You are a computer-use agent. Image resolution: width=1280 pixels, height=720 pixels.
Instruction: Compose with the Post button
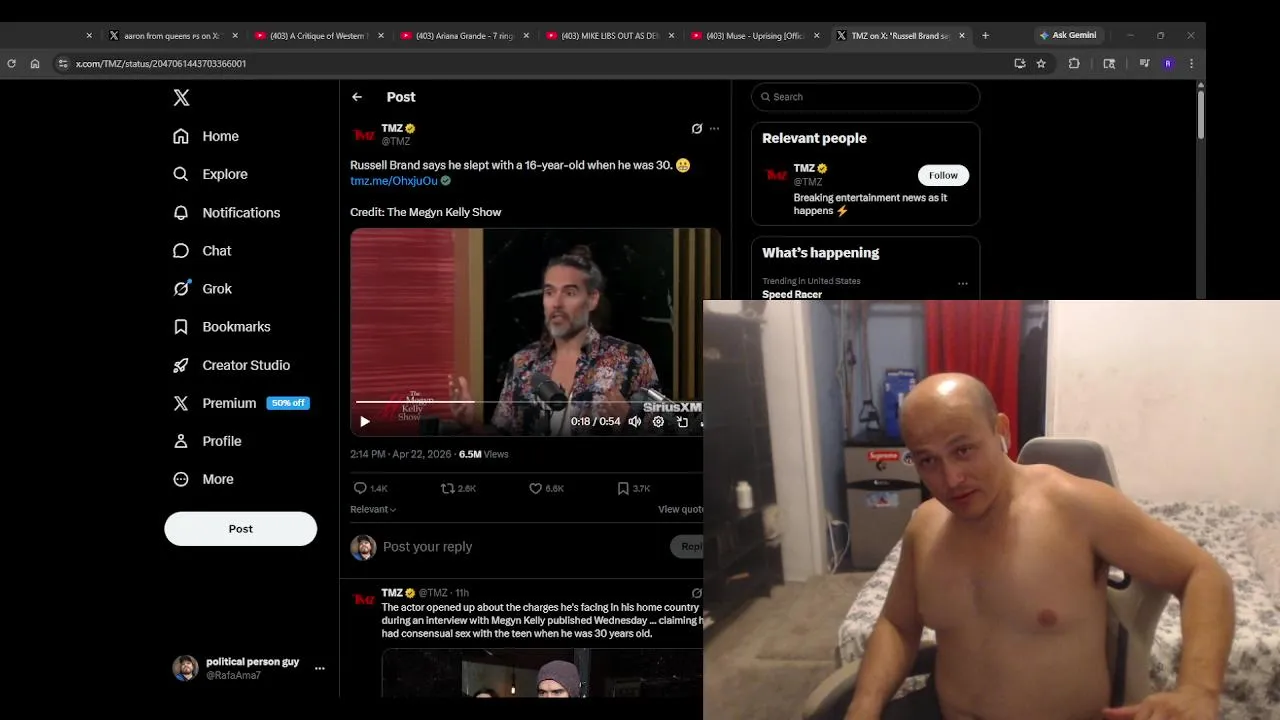240,529
